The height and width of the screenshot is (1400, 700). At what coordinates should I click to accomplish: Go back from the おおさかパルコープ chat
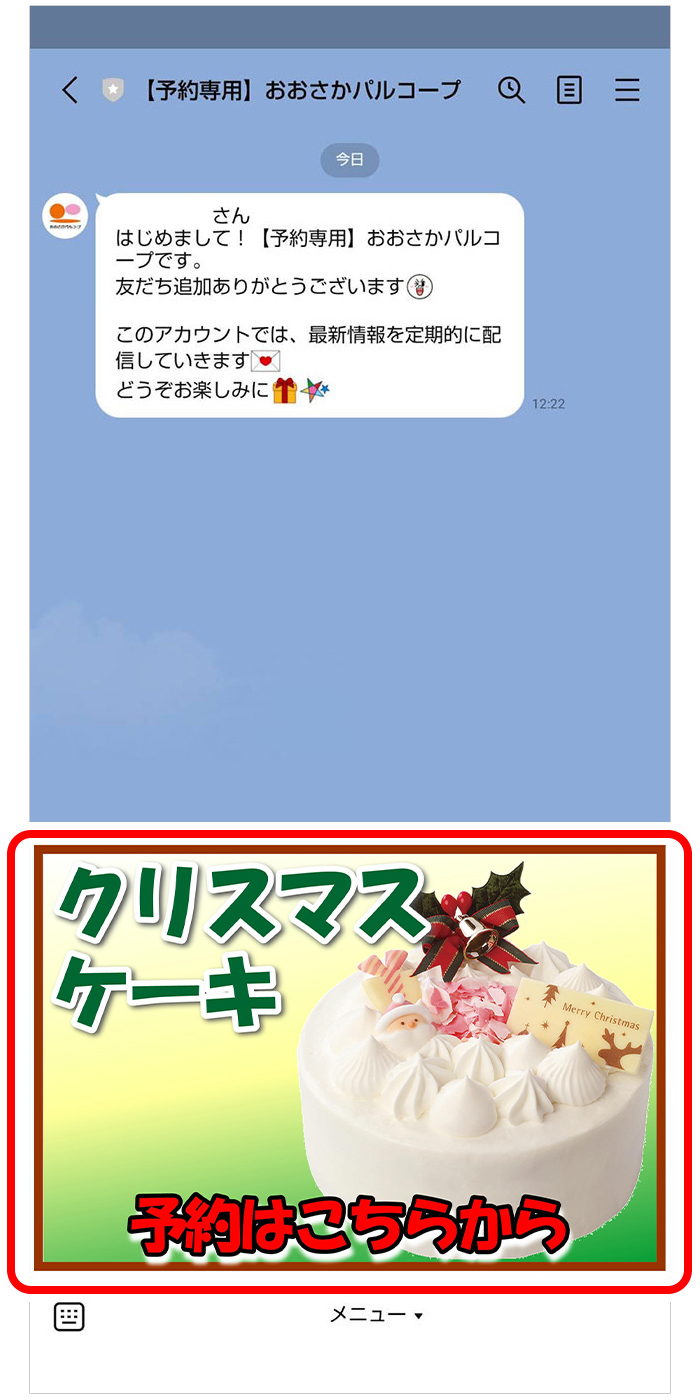point(69,90)
